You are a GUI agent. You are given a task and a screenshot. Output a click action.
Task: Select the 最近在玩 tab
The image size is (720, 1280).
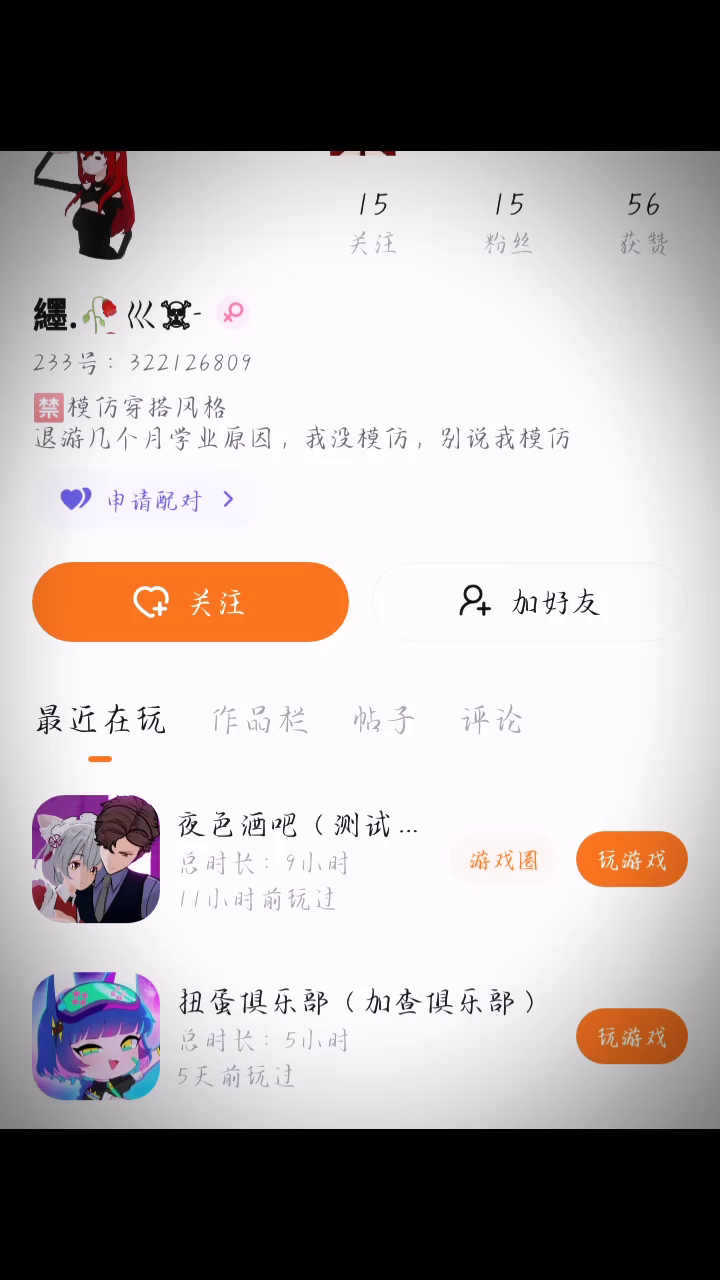(100, 720)
